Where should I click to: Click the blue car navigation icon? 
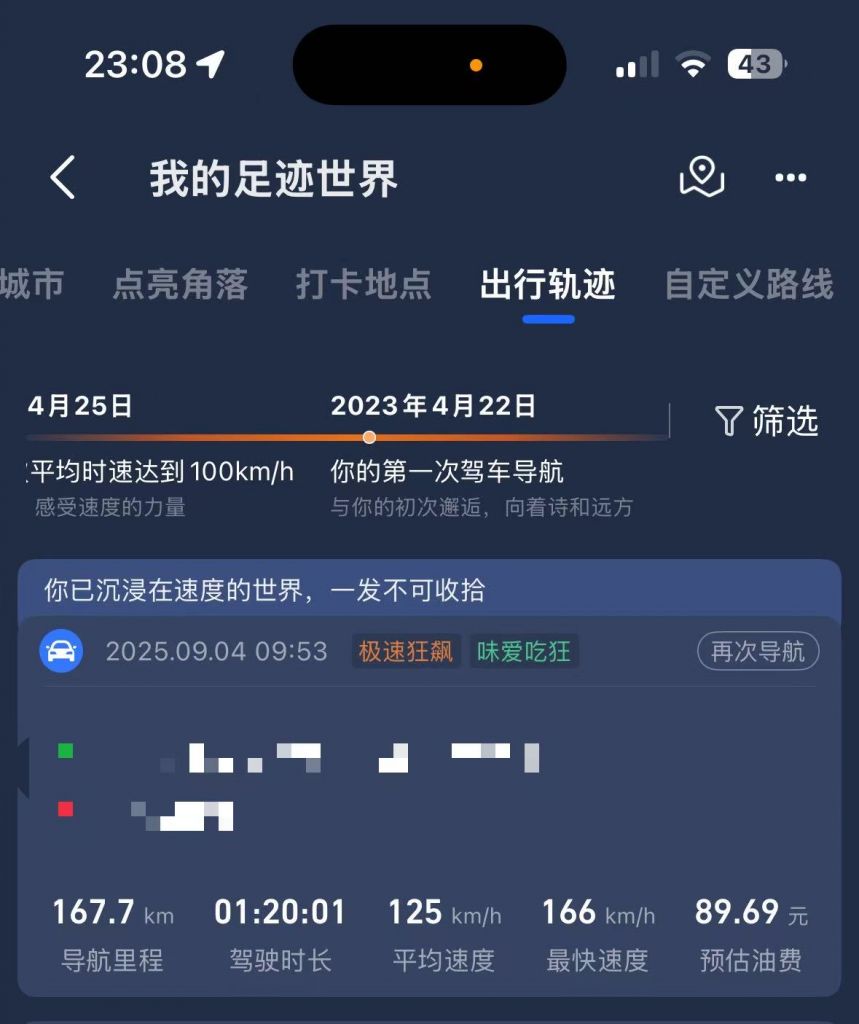61,651
